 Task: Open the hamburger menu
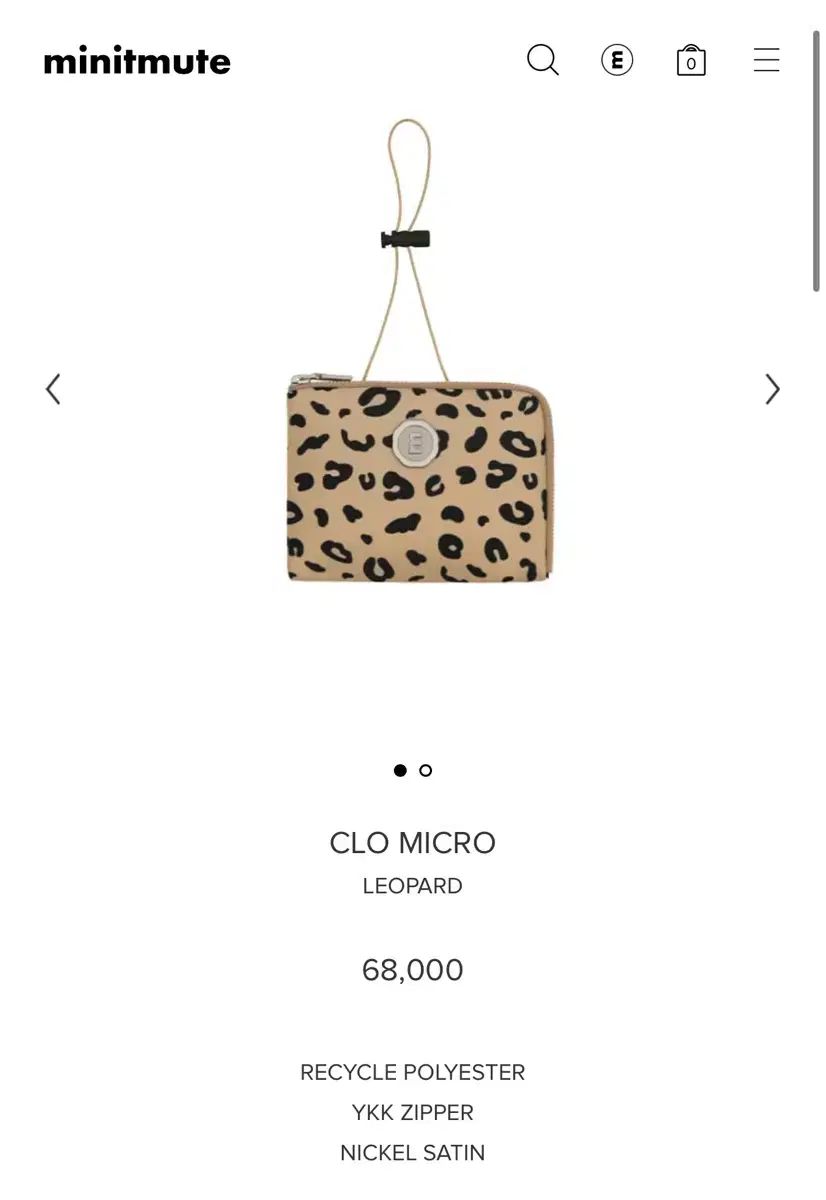766,60
